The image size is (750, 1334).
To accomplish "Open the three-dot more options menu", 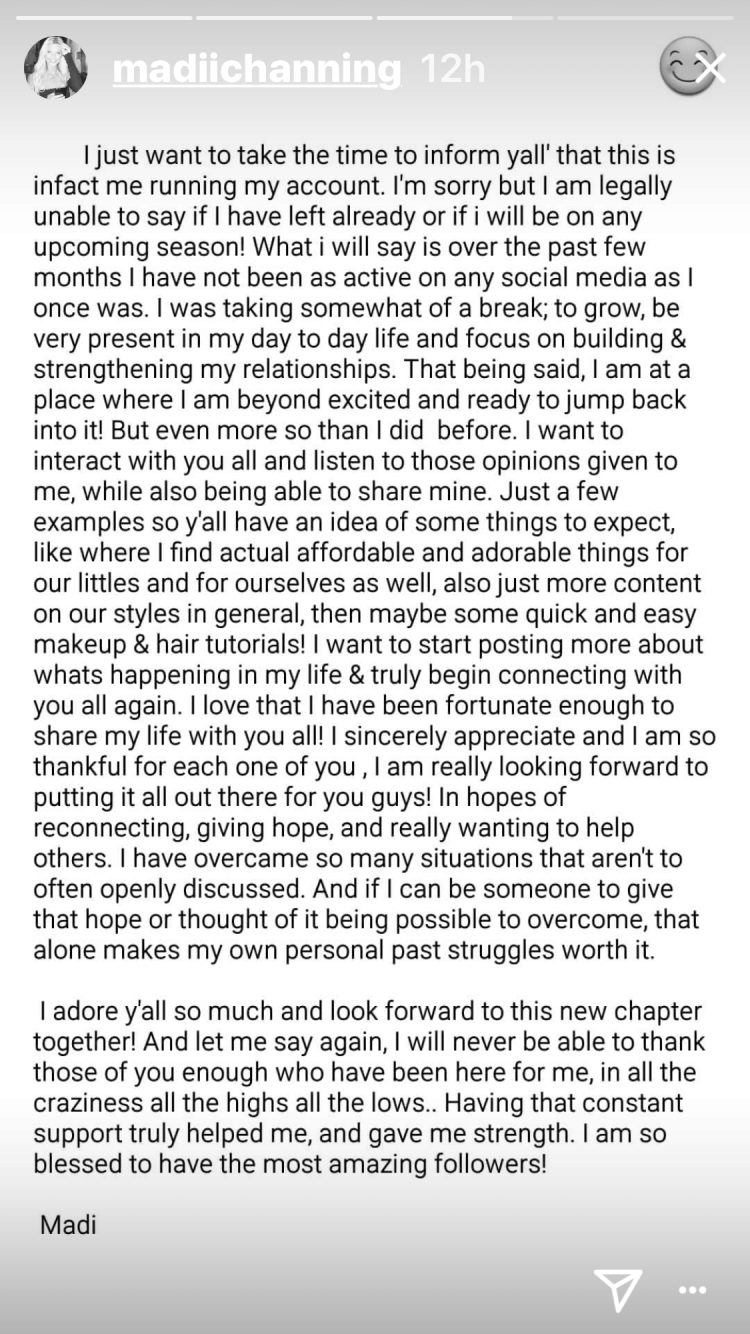I will pyautogui.click(x=692, y=1290).
